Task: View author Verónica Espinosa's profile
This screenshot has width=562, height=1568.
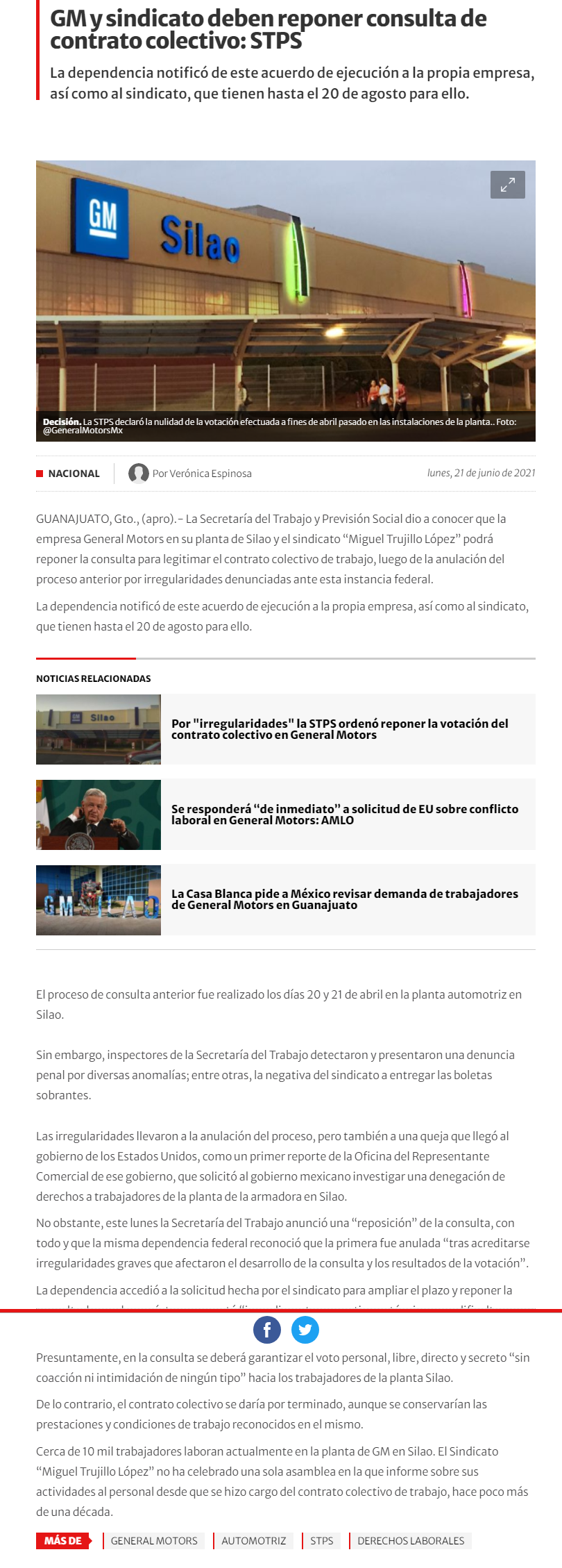Action: 202,474
